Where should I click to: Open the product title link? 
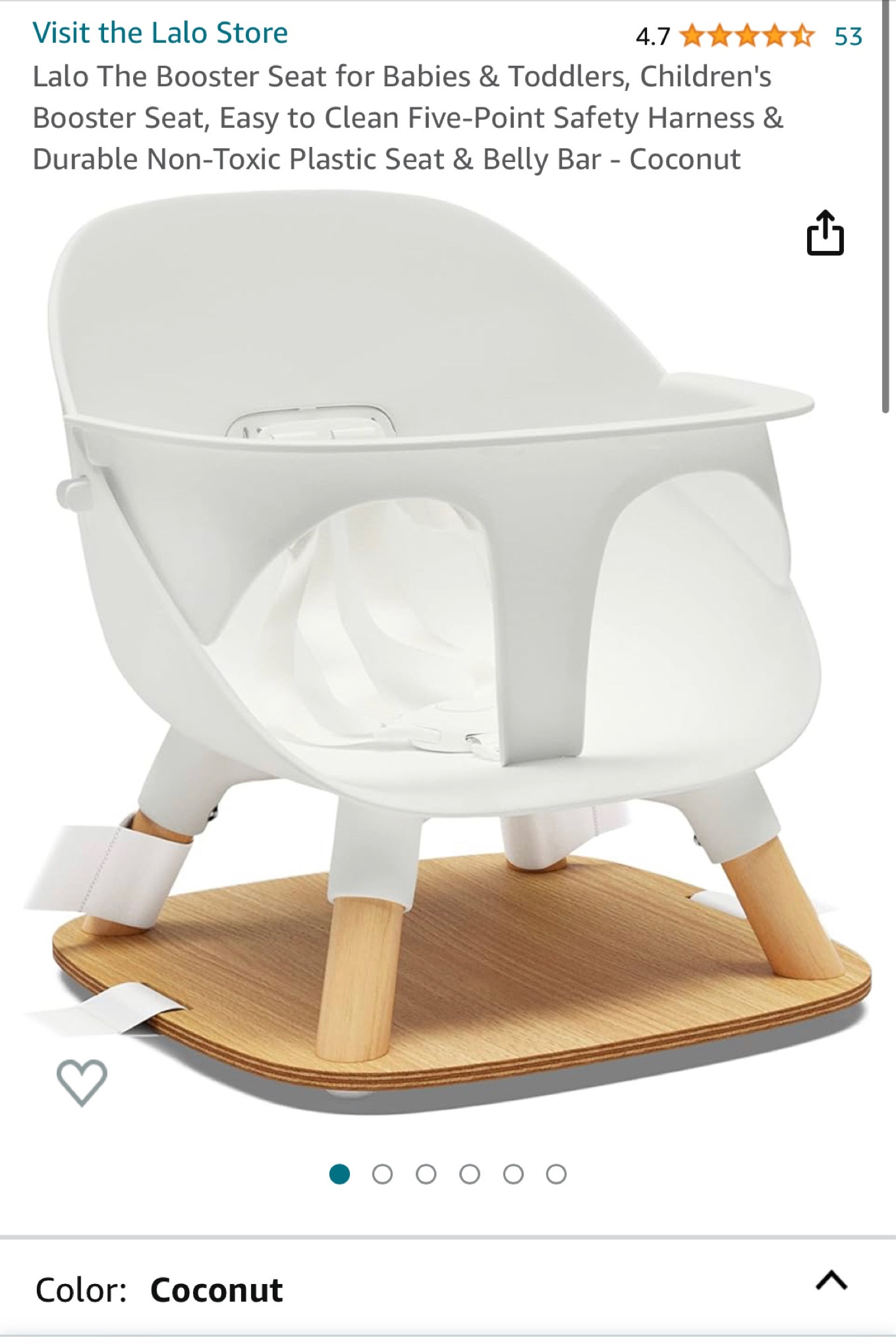tap(408, 117)
